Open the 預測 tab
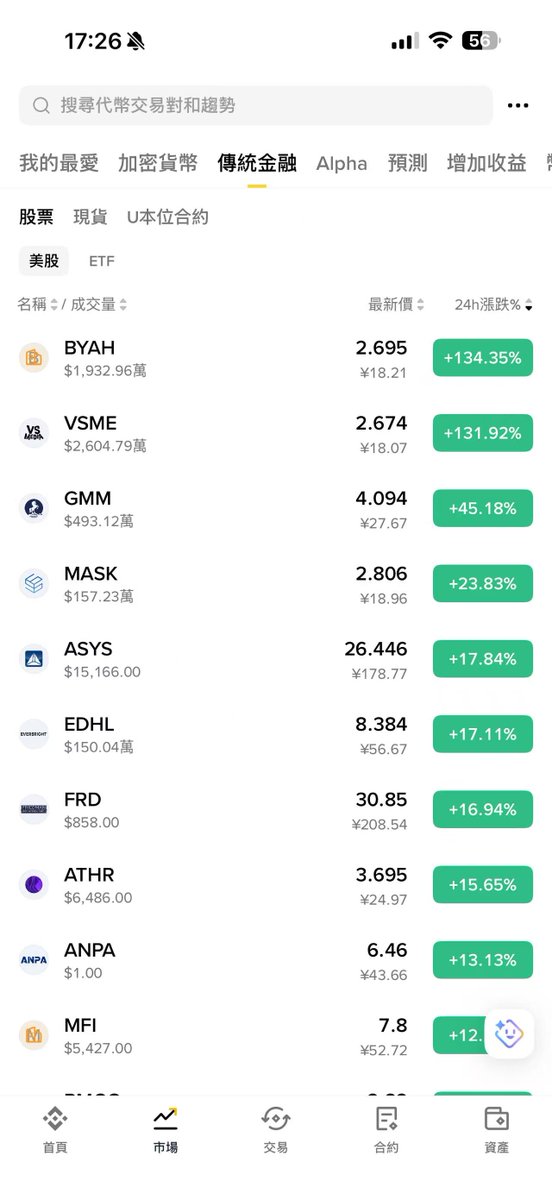This screenshot has width=552, height=1200. coord(407,163)
